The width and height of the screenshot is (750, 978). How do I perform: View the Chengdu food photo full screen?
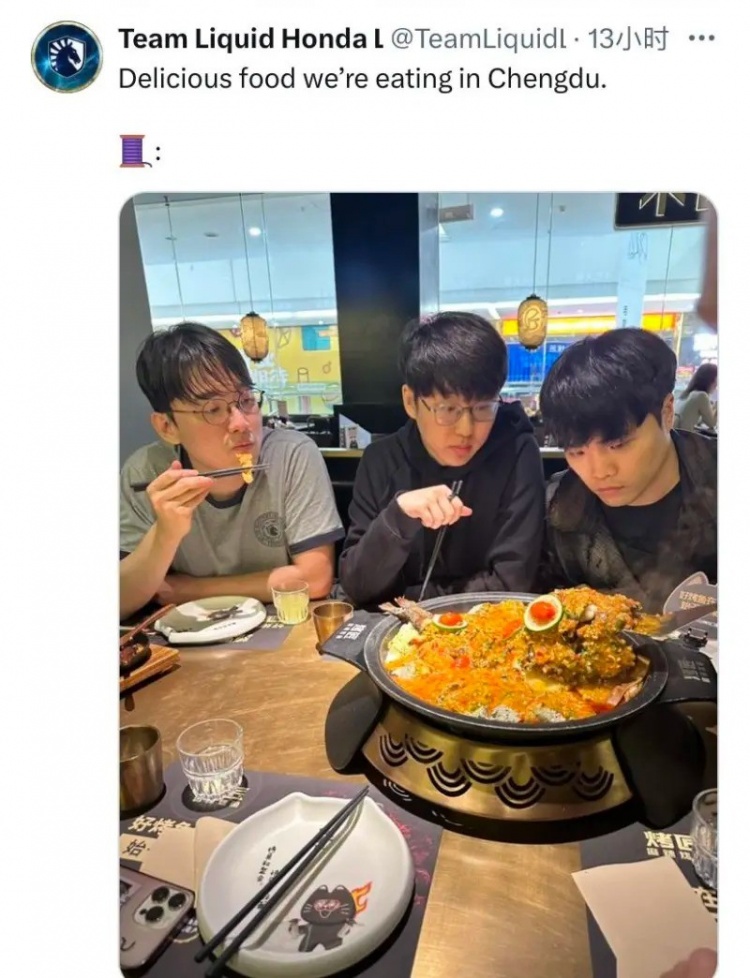point(418,584)
